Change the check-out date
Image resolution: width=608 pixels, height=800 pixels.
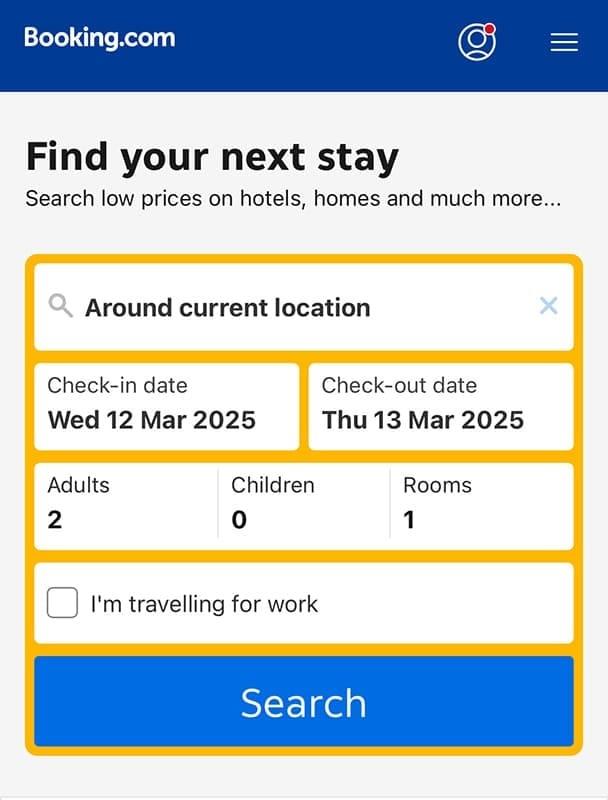(x=440, y=405)
